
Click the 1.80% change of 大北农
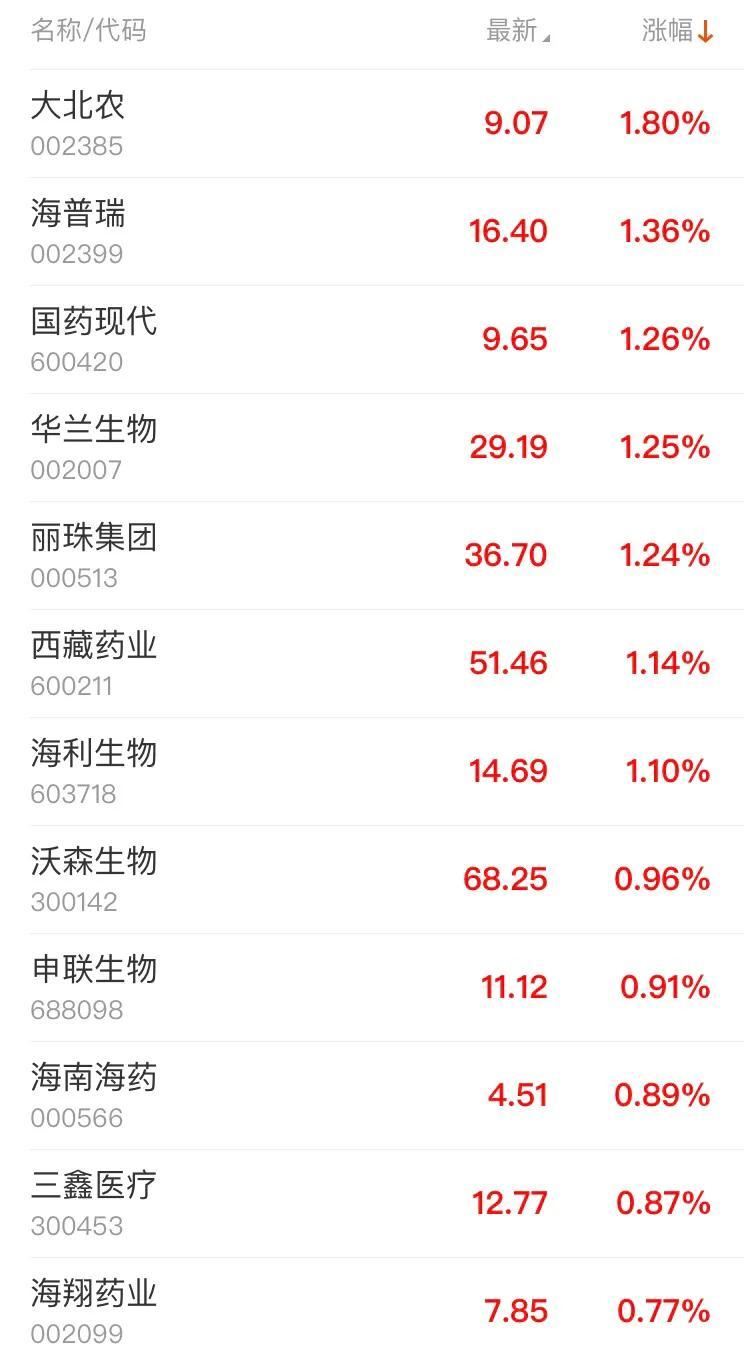(x=665, y=123)
